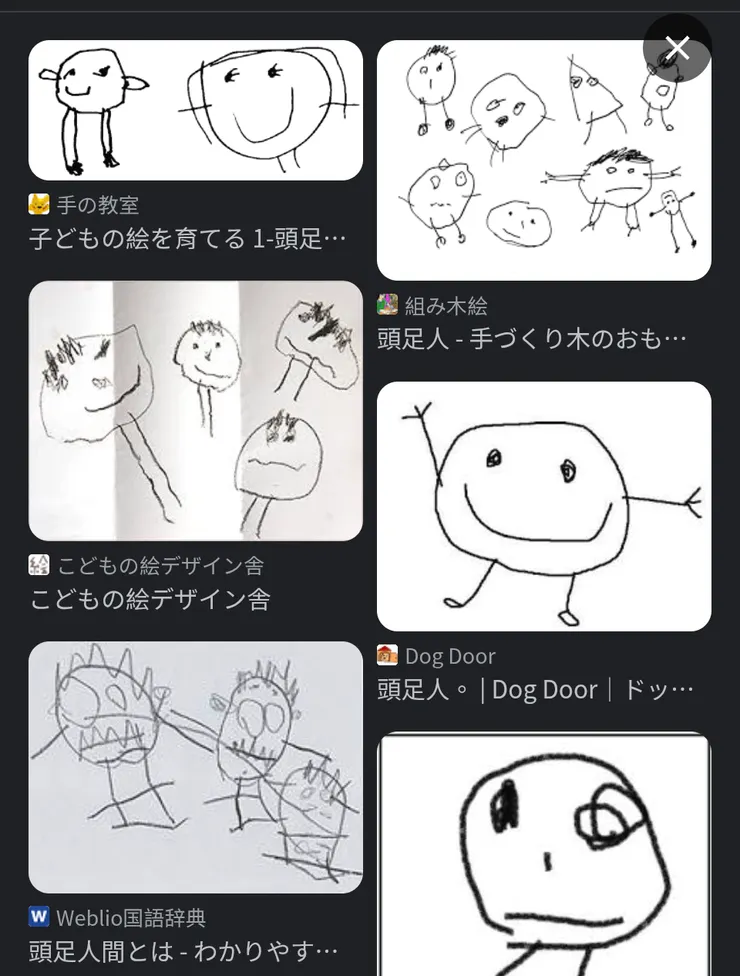This screenshot has height=976, width=740.
Task: View the crayon drawings thumbnail from こどもの絵デザイン舎
Action: [195, 410]
